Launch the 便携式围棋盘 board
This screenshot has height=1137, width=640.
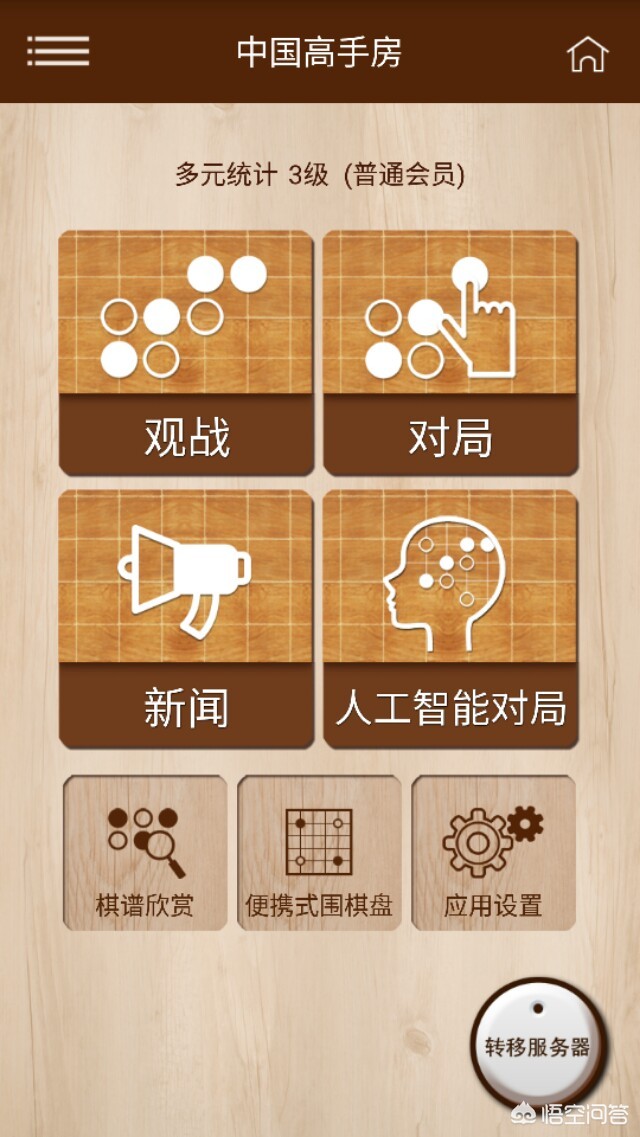(319, 853)
